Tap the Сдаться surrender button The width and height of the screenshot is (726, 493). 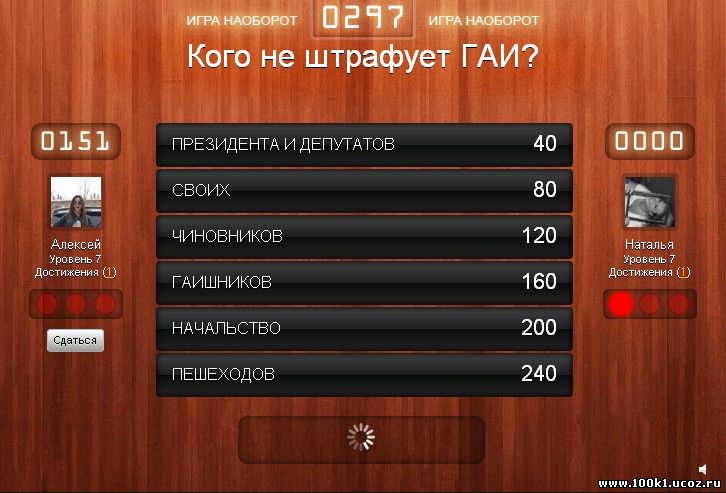(x=75, y=341)
